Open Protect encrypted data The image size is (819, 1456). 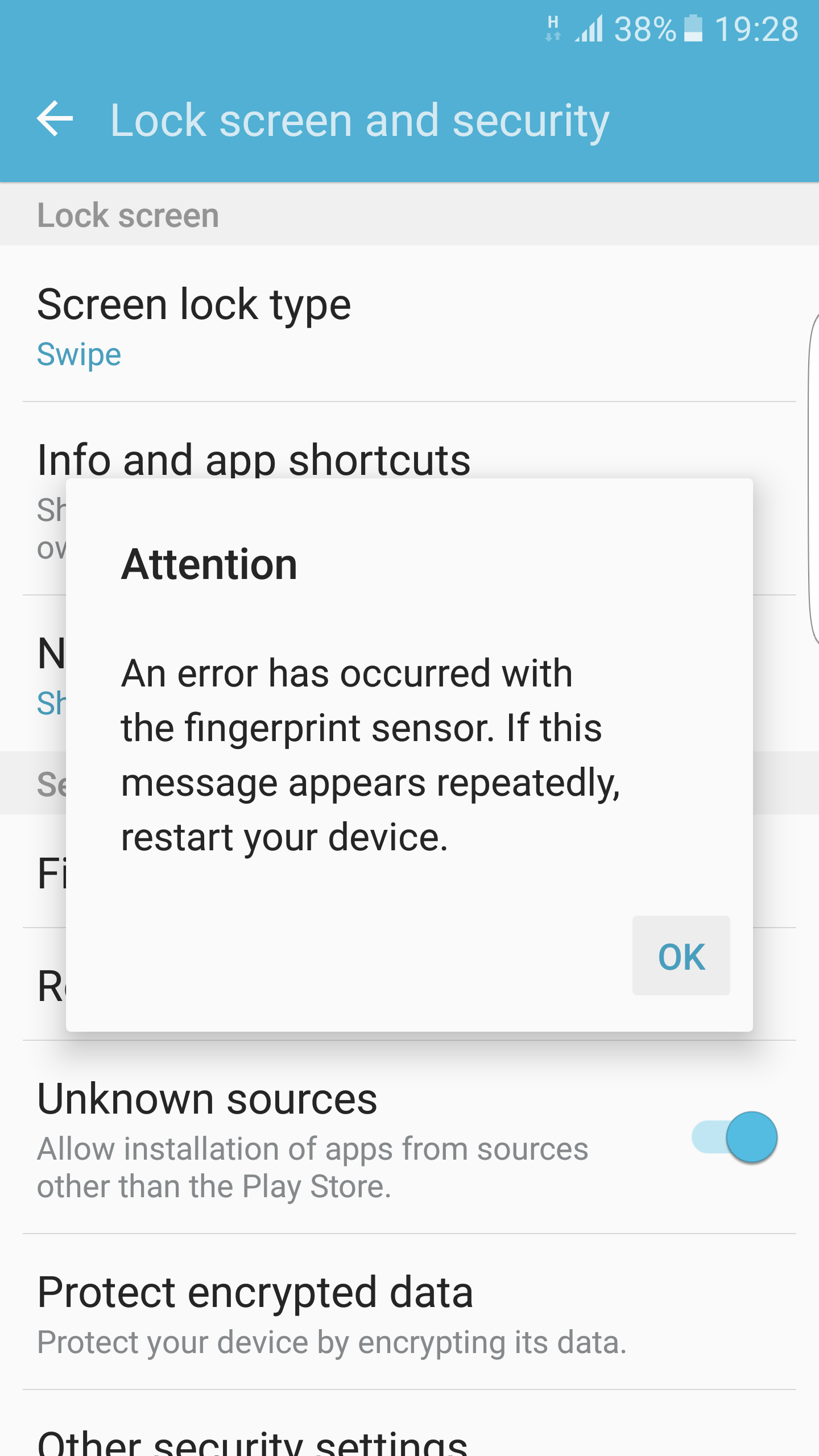tap(409, 1312)
